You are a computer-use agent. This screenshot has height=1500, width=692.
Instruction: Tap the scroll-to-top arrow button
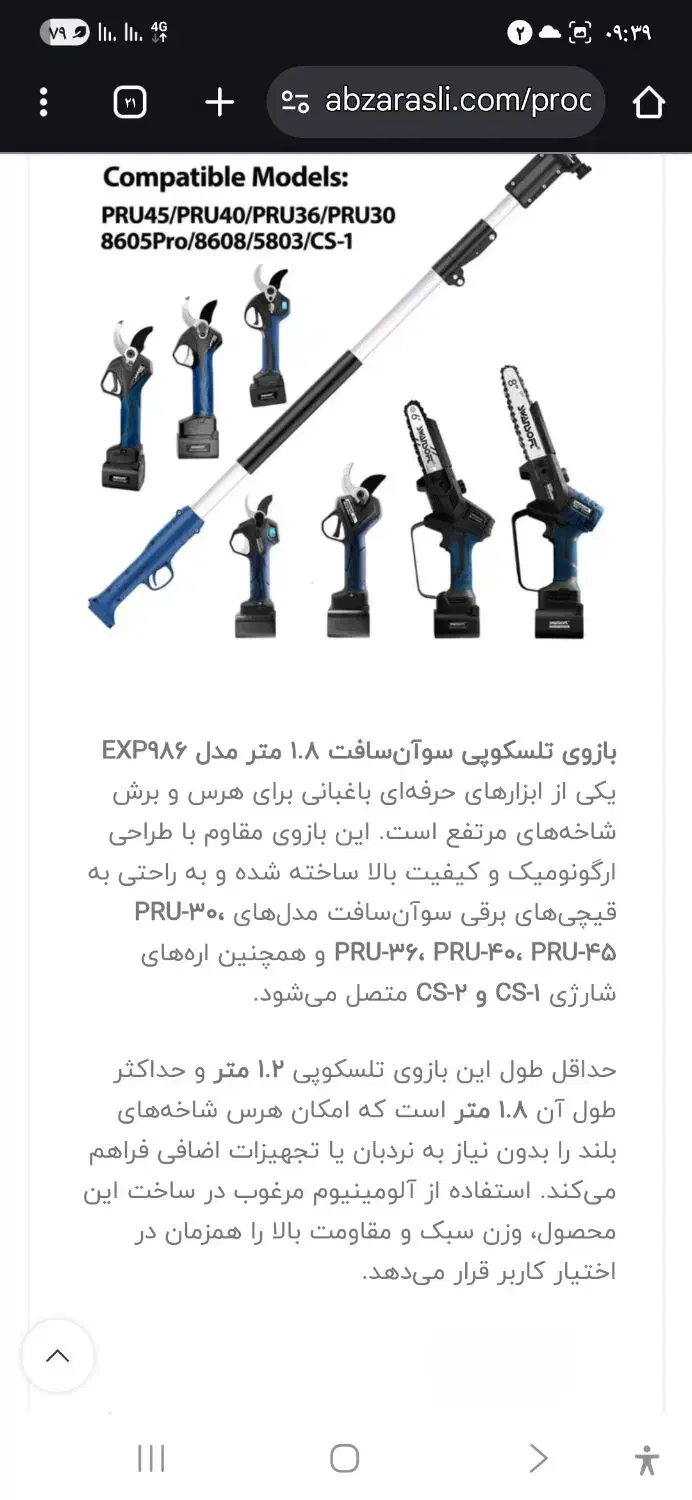tap(58, 1357)
